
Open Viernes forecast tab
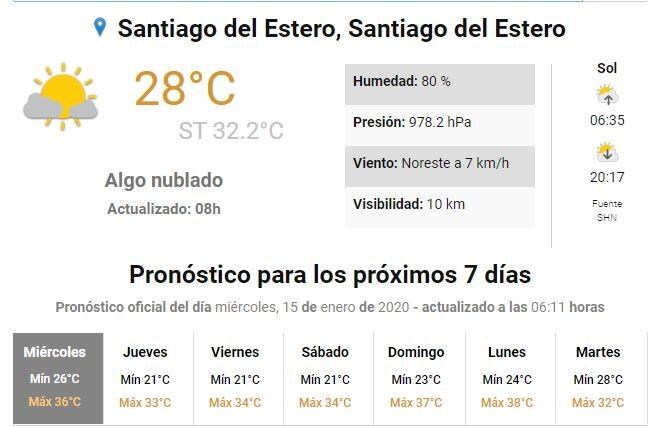click(x=235, y=377)
